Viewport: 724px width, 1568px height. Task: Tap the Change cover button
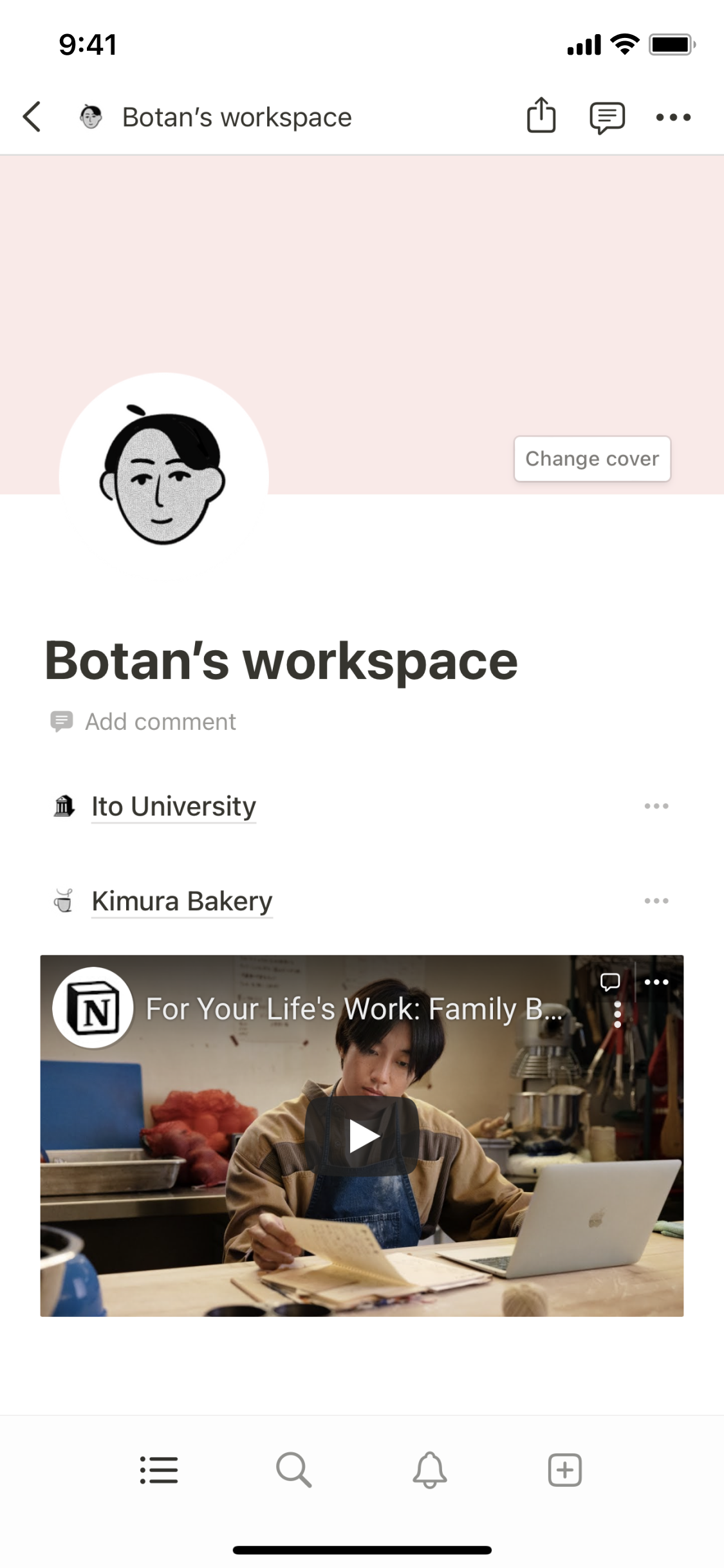tap(592, 459)
